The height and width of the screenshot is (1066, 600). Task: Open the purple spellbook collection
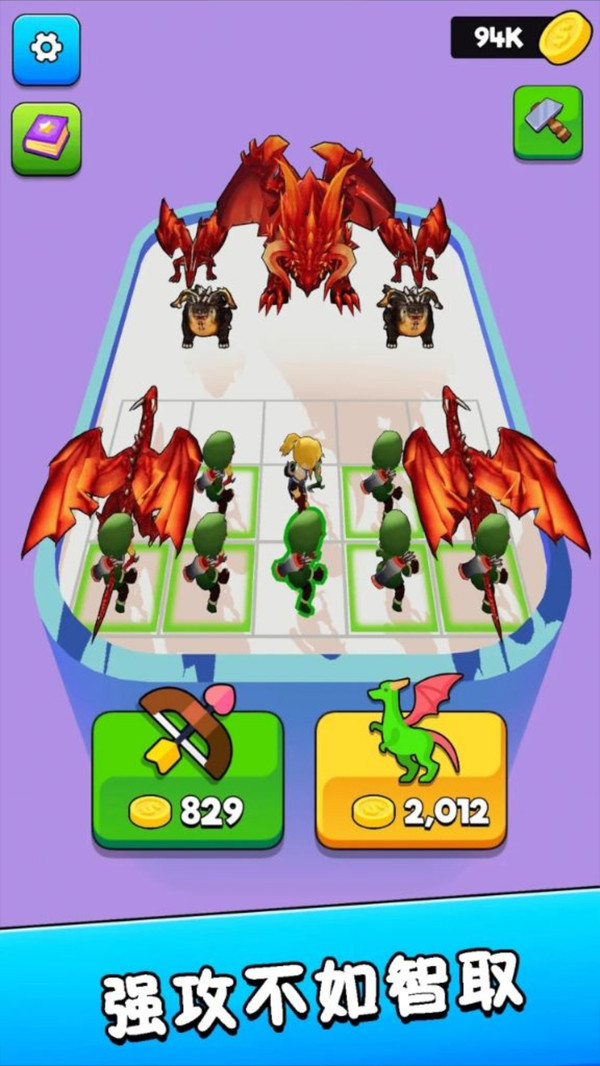(x=46, y=138)
